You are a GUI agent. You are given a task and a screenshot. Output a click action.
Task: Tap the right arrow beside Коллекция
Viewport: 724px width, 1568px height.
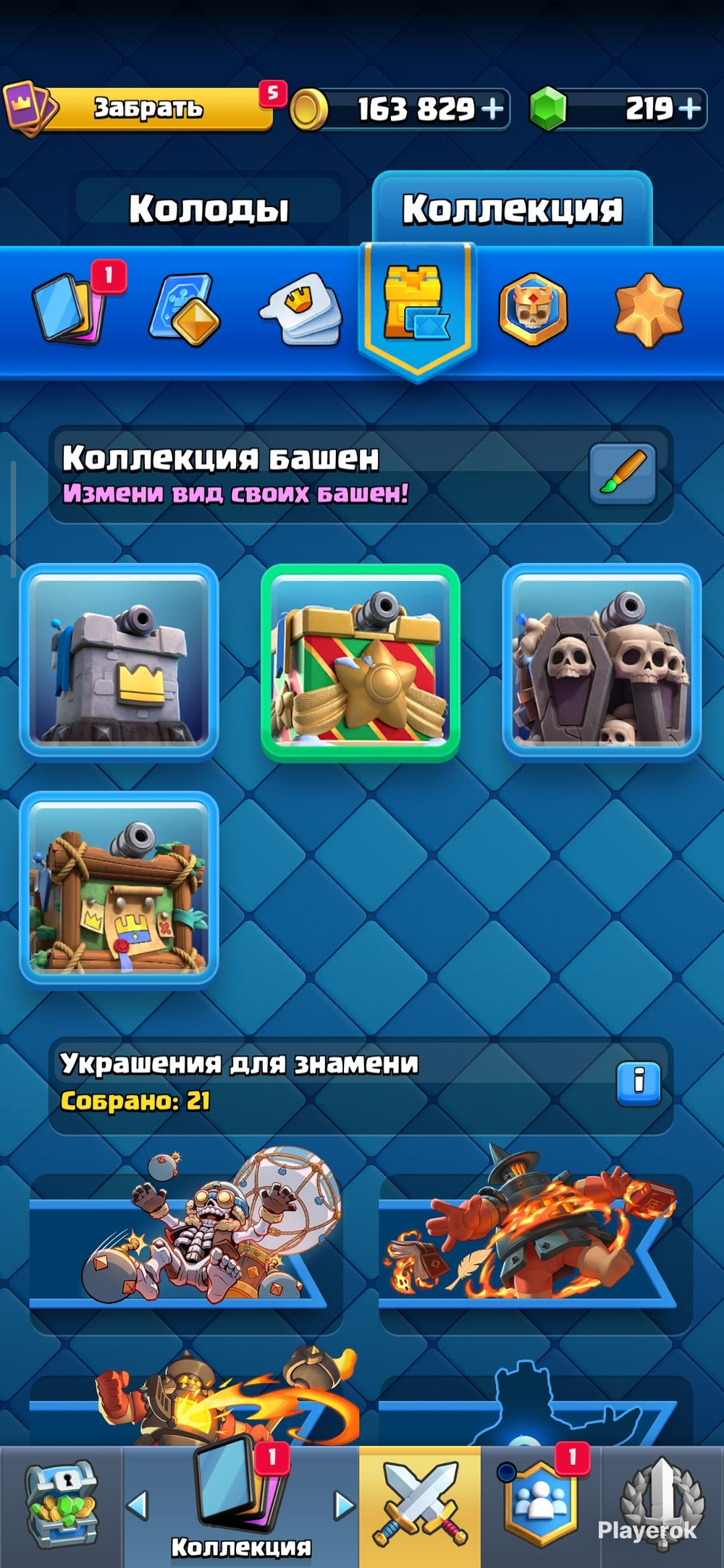click(345, 1505)
